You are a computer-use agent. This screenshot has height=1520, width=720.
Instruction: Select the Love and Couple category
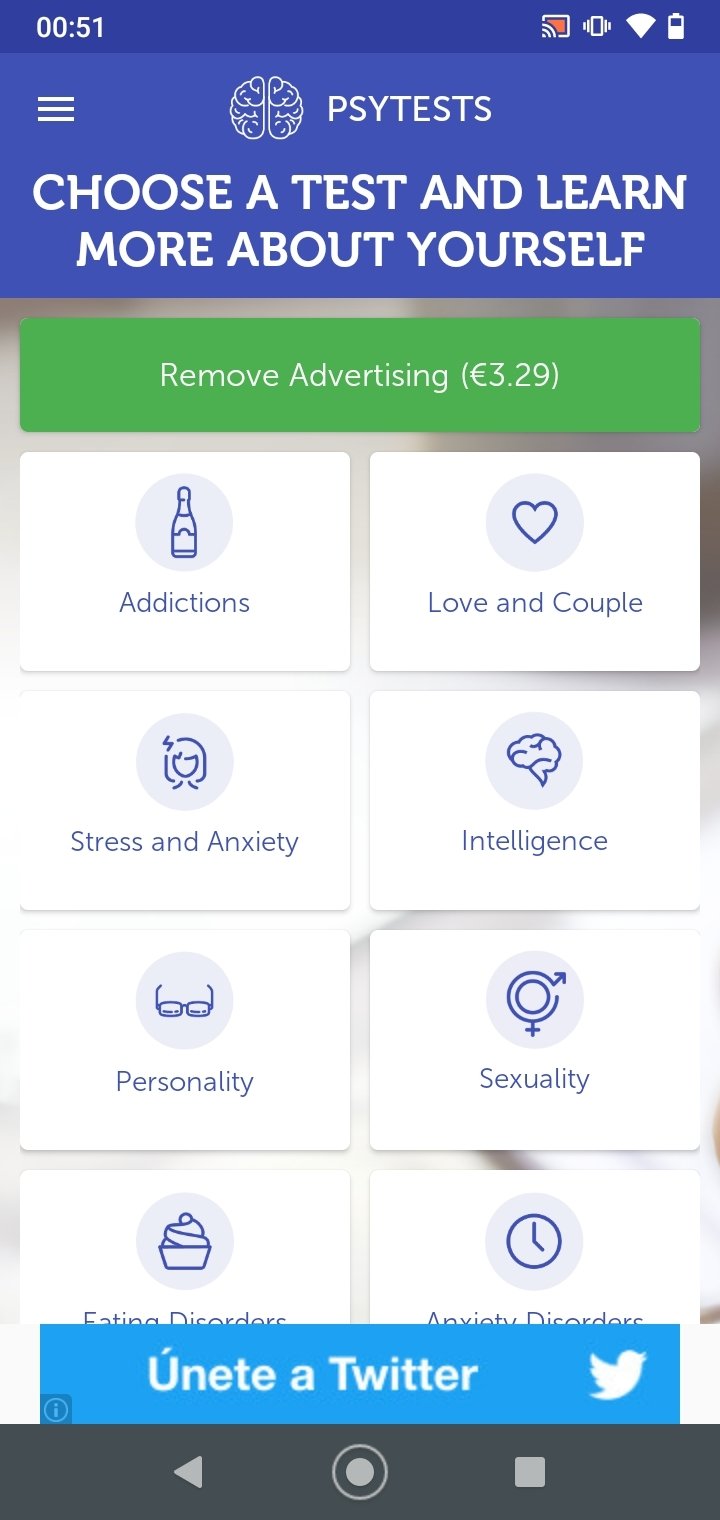click(x=535, y=561)
